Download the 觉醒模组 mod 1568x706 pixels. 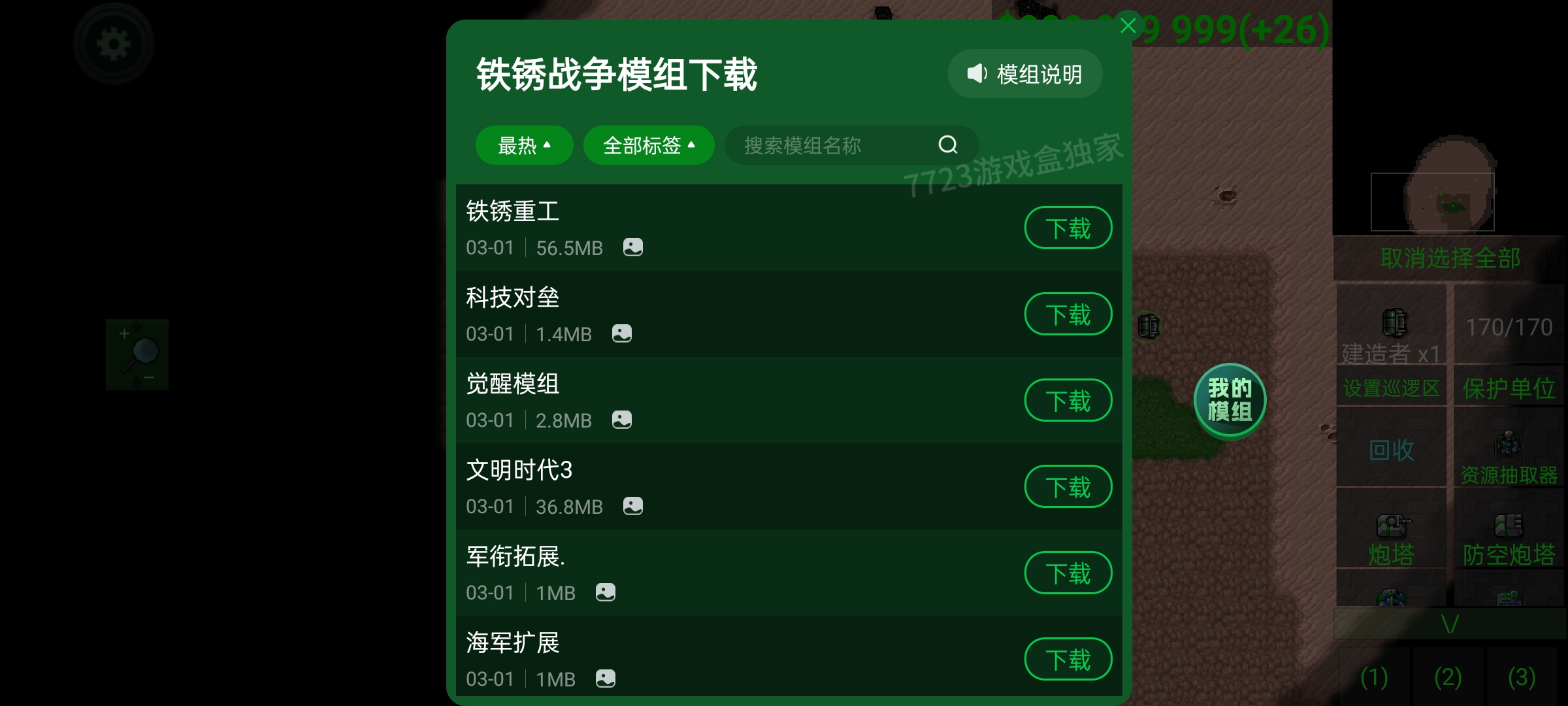(x=1068, y=401)
